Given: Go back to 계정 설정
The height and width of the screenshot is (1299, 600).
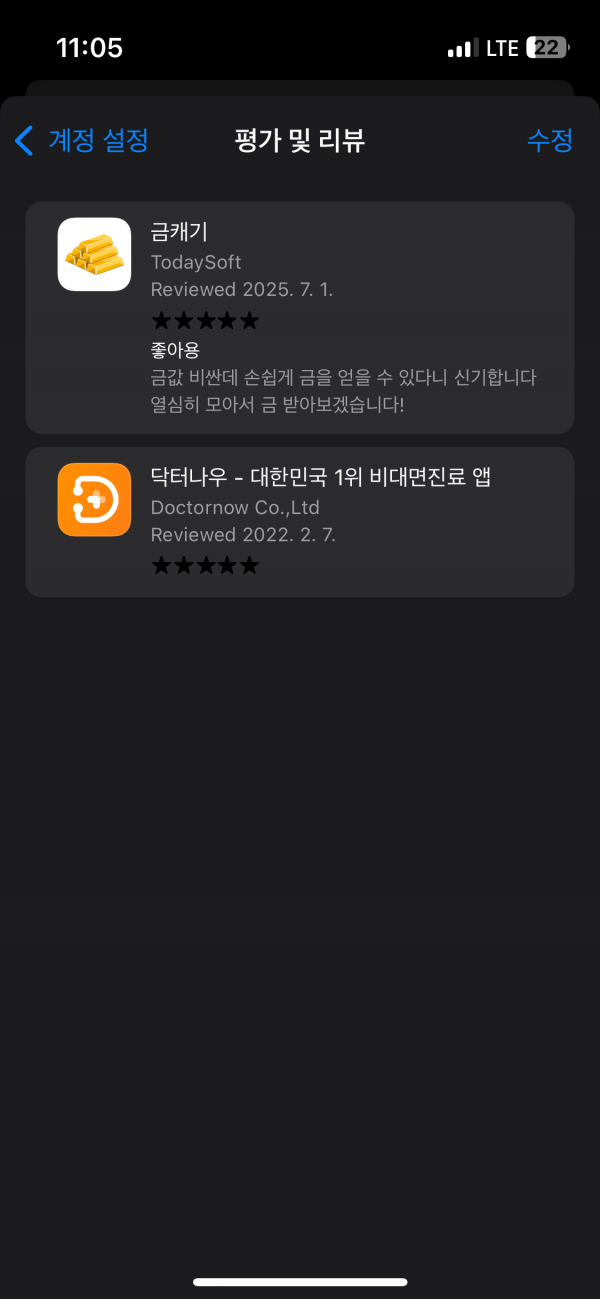Looking at the screenshot, I should click(x=82, y=140).
